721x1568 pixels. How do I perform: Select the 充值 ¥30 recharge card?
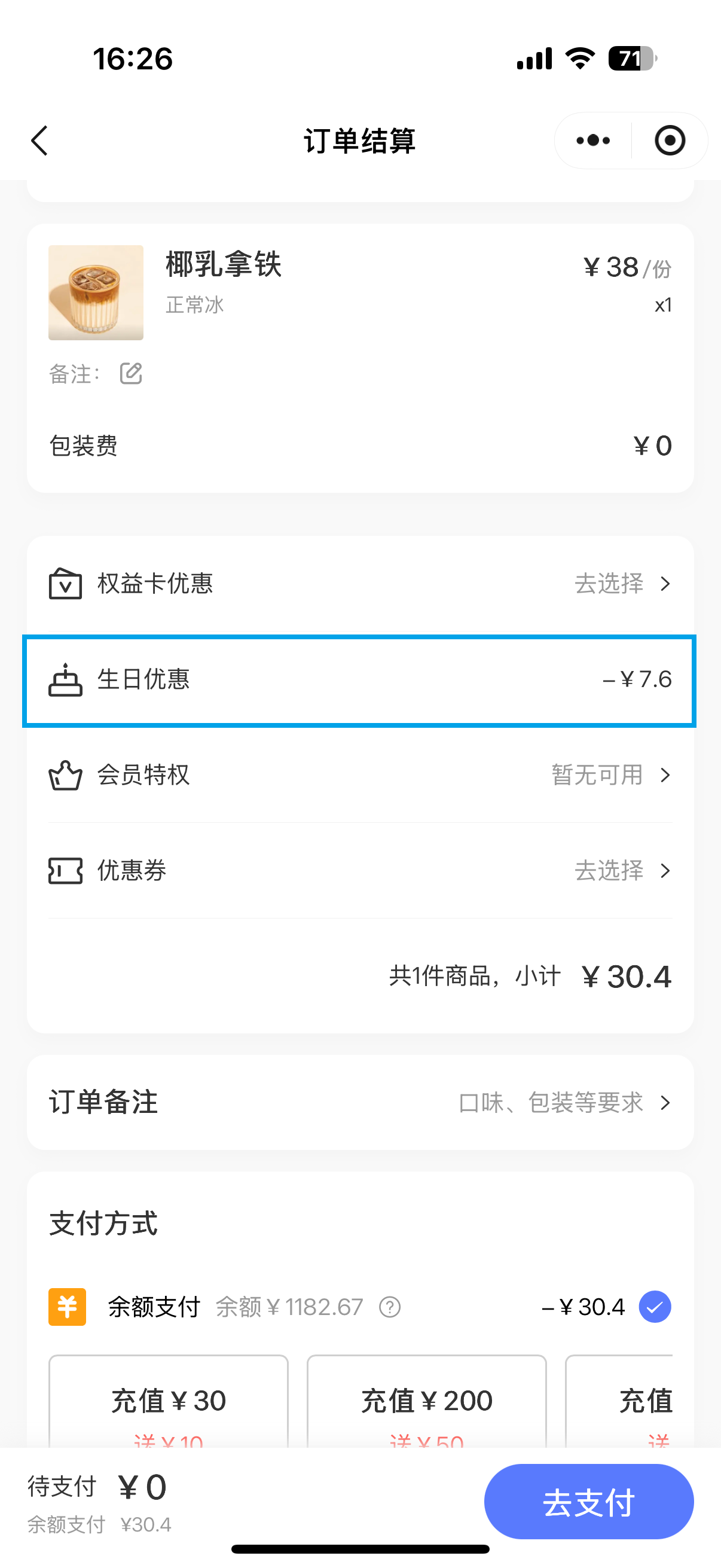point(169,1401)
